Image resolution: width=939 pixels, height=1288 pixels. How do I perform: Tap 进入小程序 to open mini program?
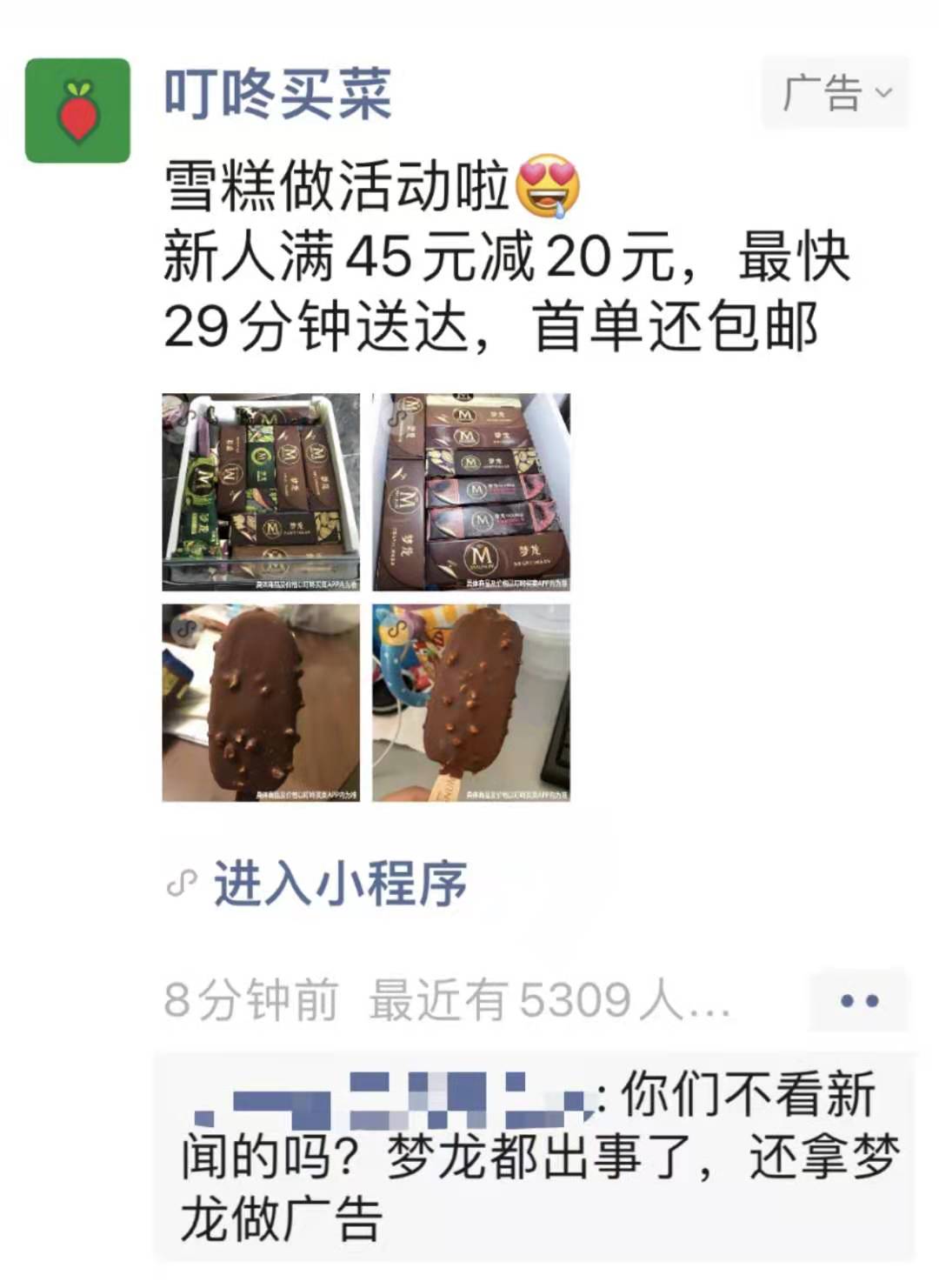339,884
